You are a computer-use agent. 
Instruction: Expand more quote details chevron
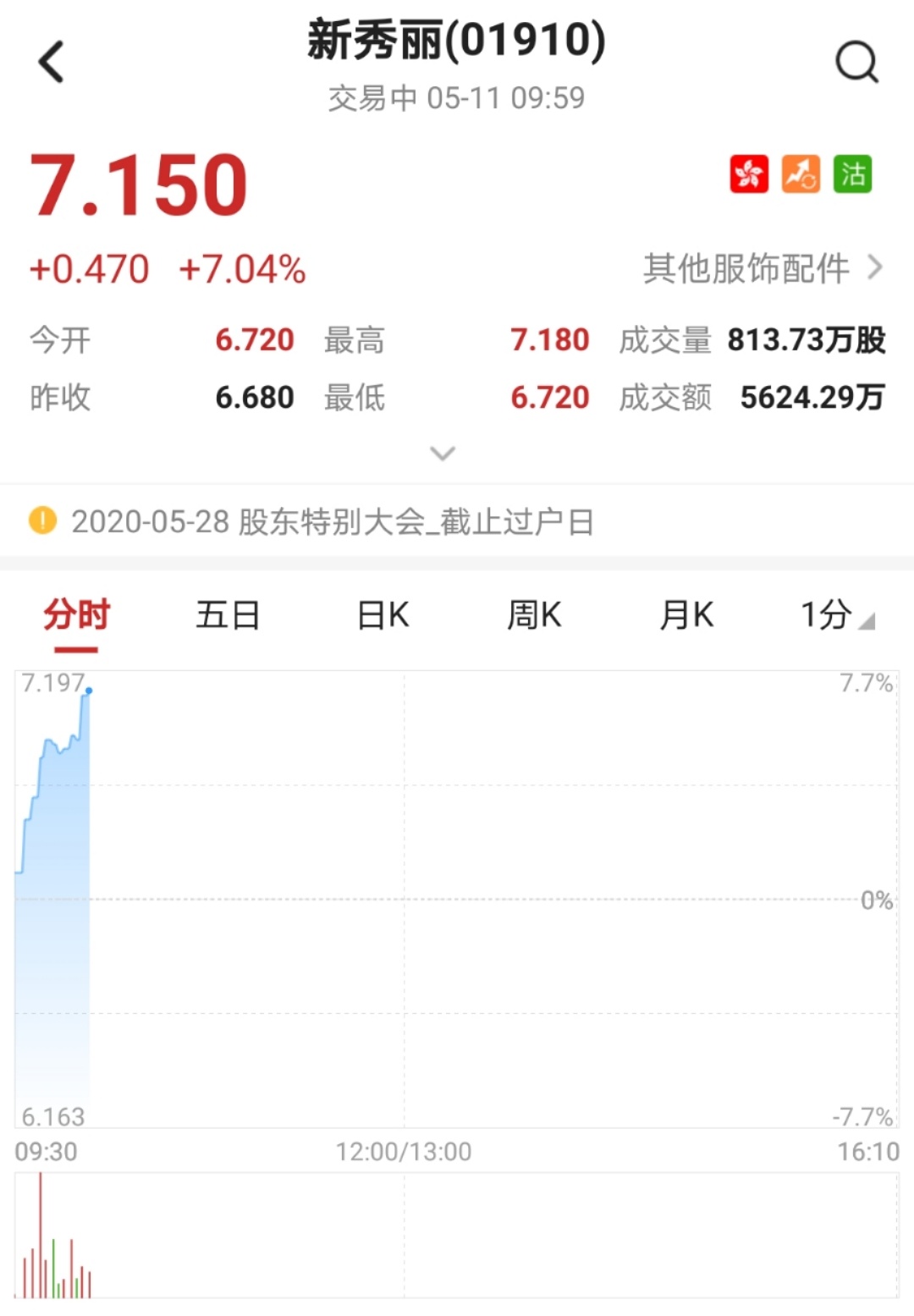click(x=443, y=454)
